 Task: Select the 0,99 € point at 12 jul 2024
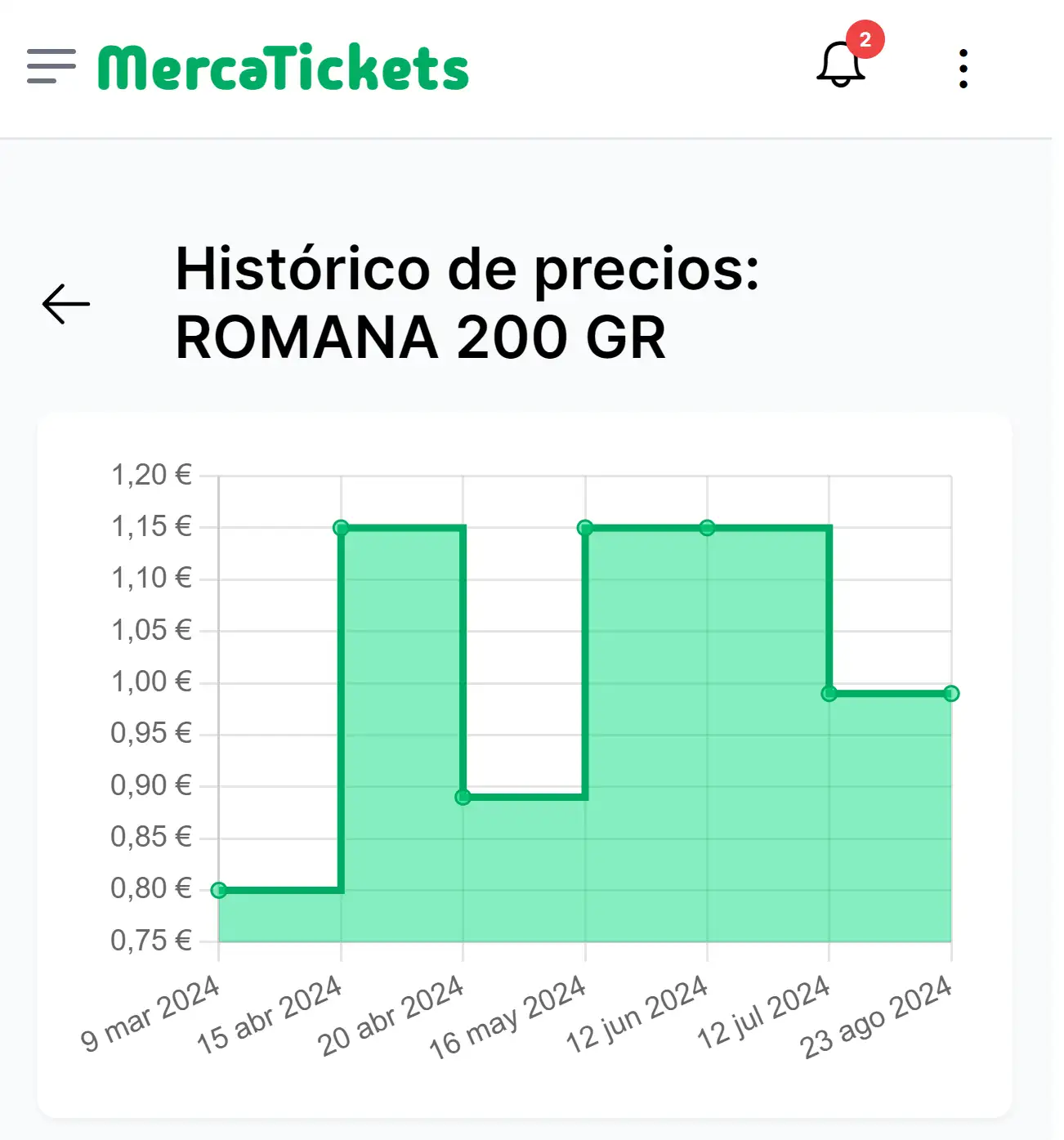pos(828,693)
